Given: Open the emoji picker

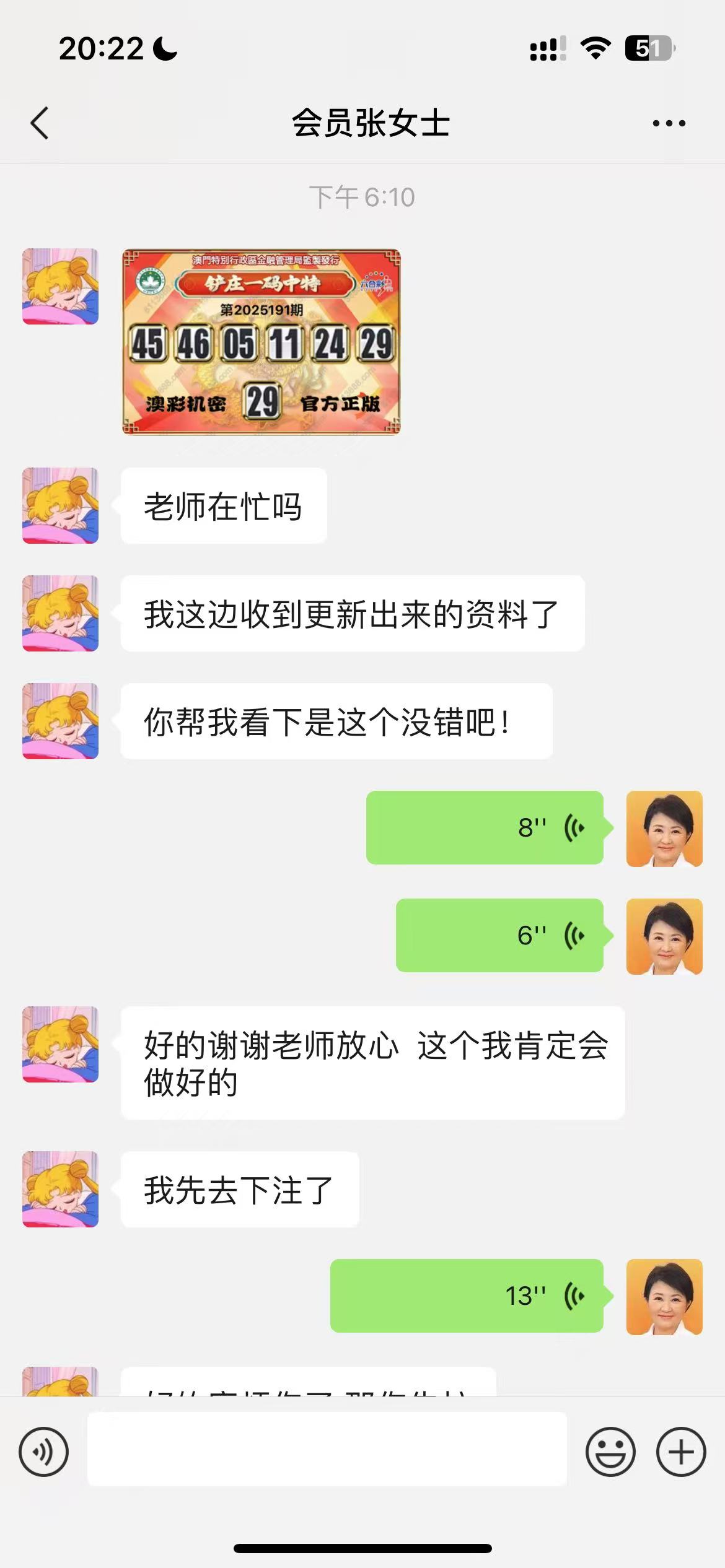Looking at the screenshot, I should pos(610,1452).
